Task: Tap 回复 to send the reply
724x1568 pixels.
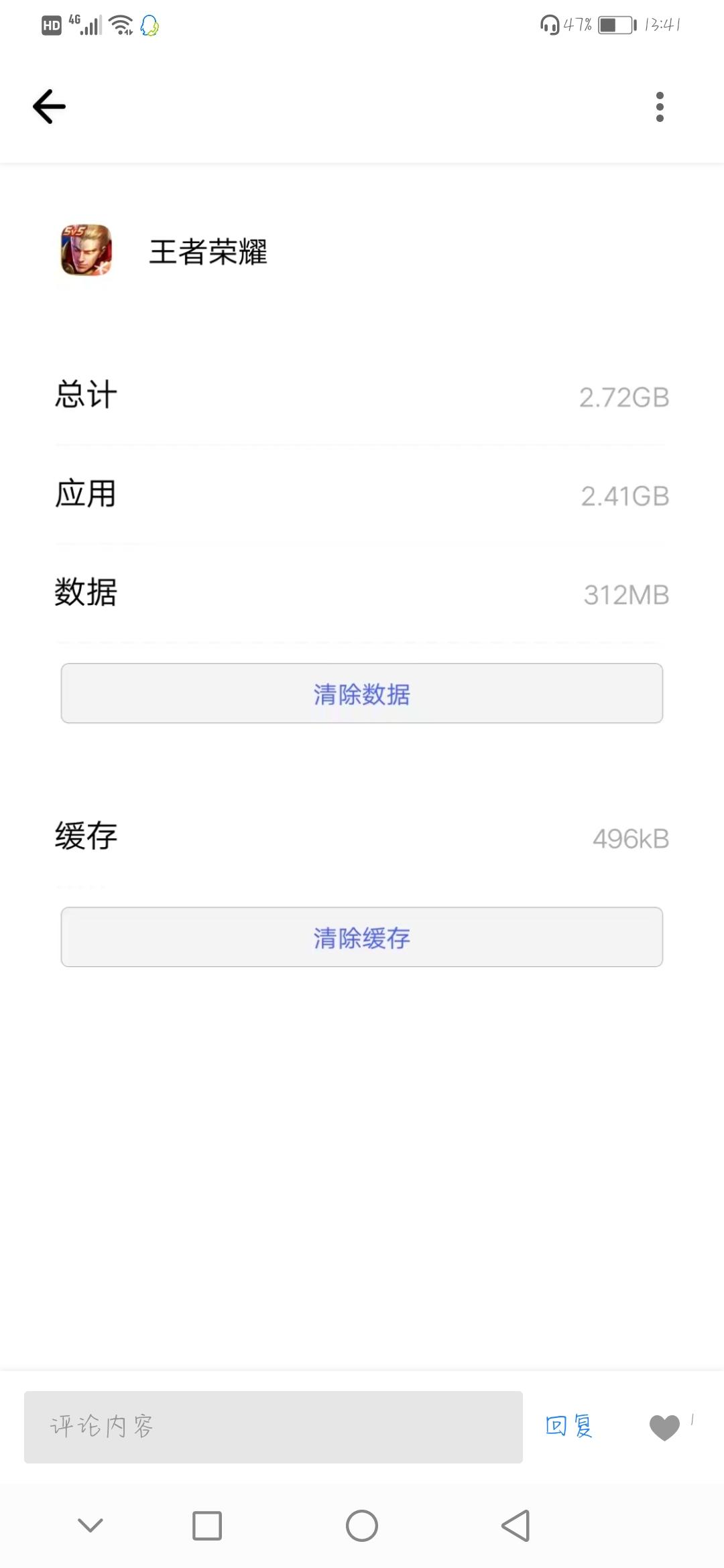Action: tap(569, 1426)
